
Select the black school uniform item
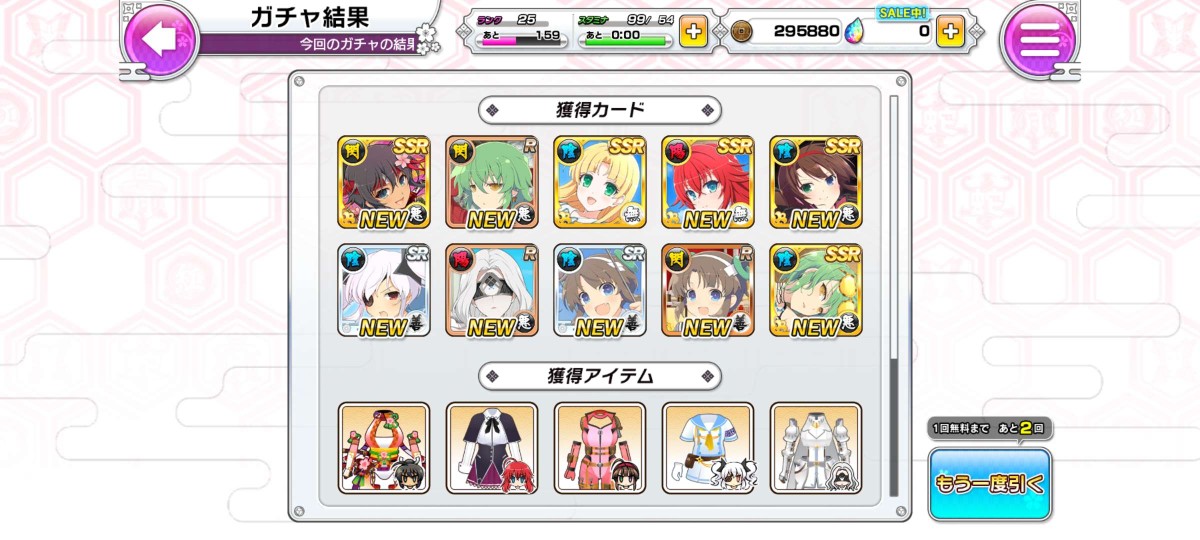point(492,448)
